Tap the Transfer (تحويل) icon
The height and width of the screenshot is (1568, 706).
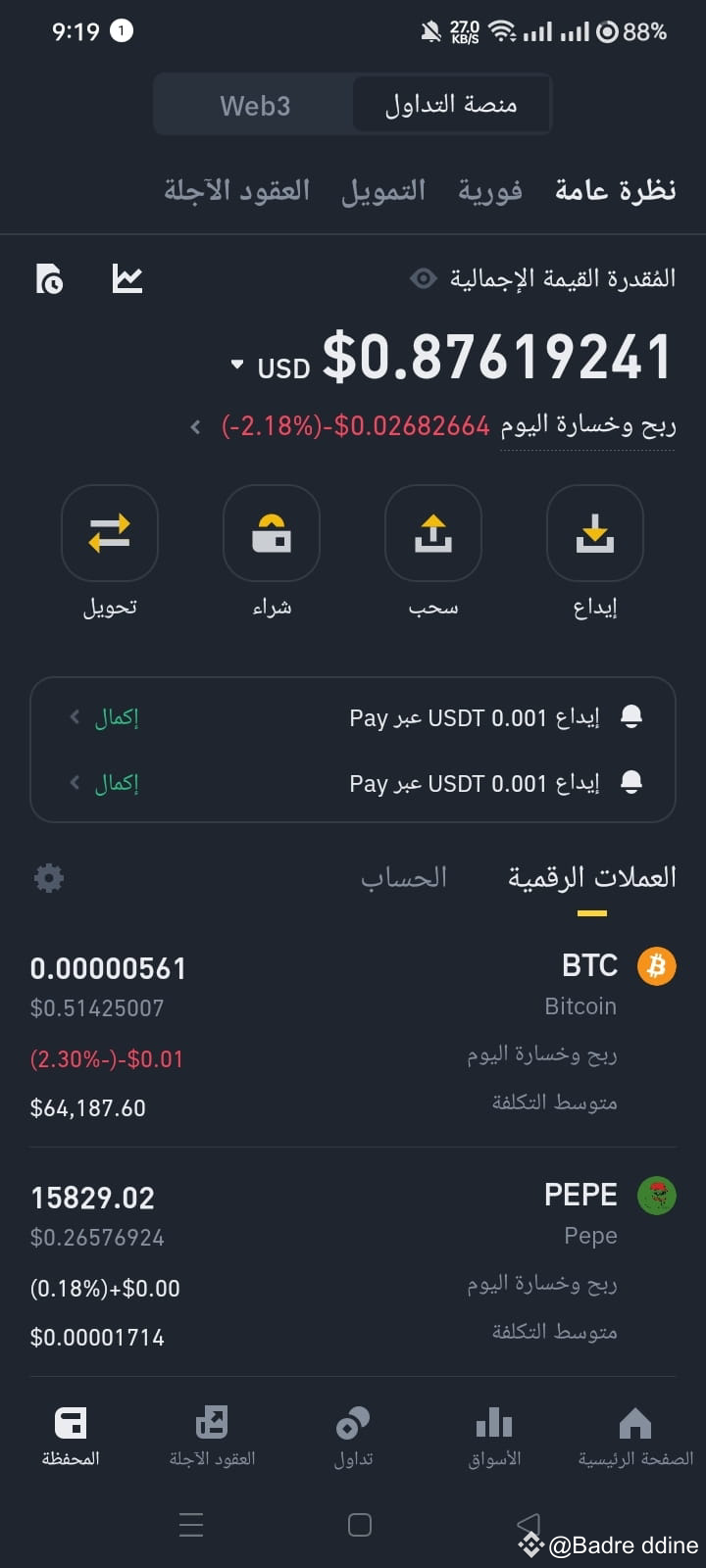pos(110,533)
